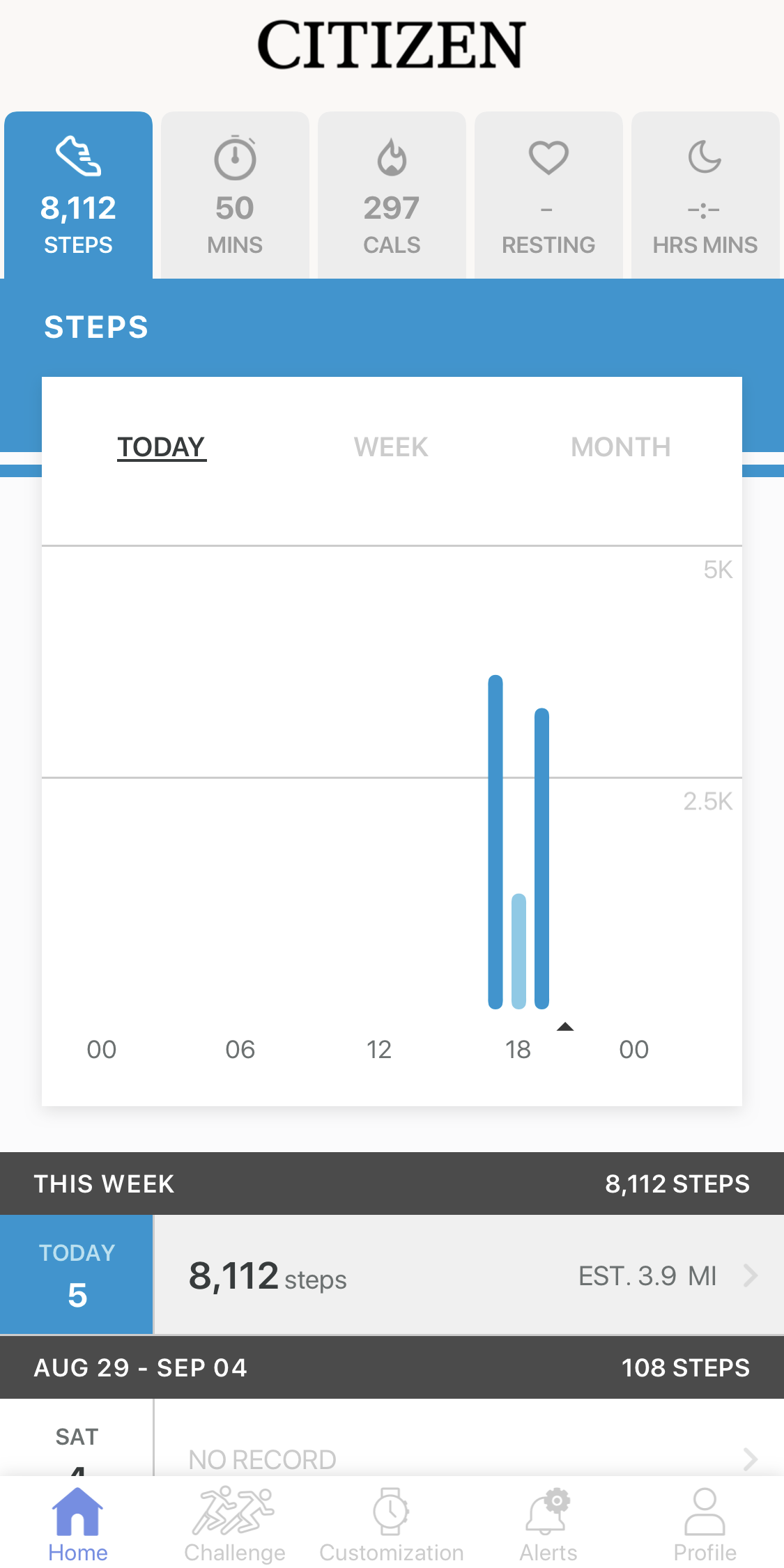
Task: Tap the Home tab
Action: tap(78, 1526)
